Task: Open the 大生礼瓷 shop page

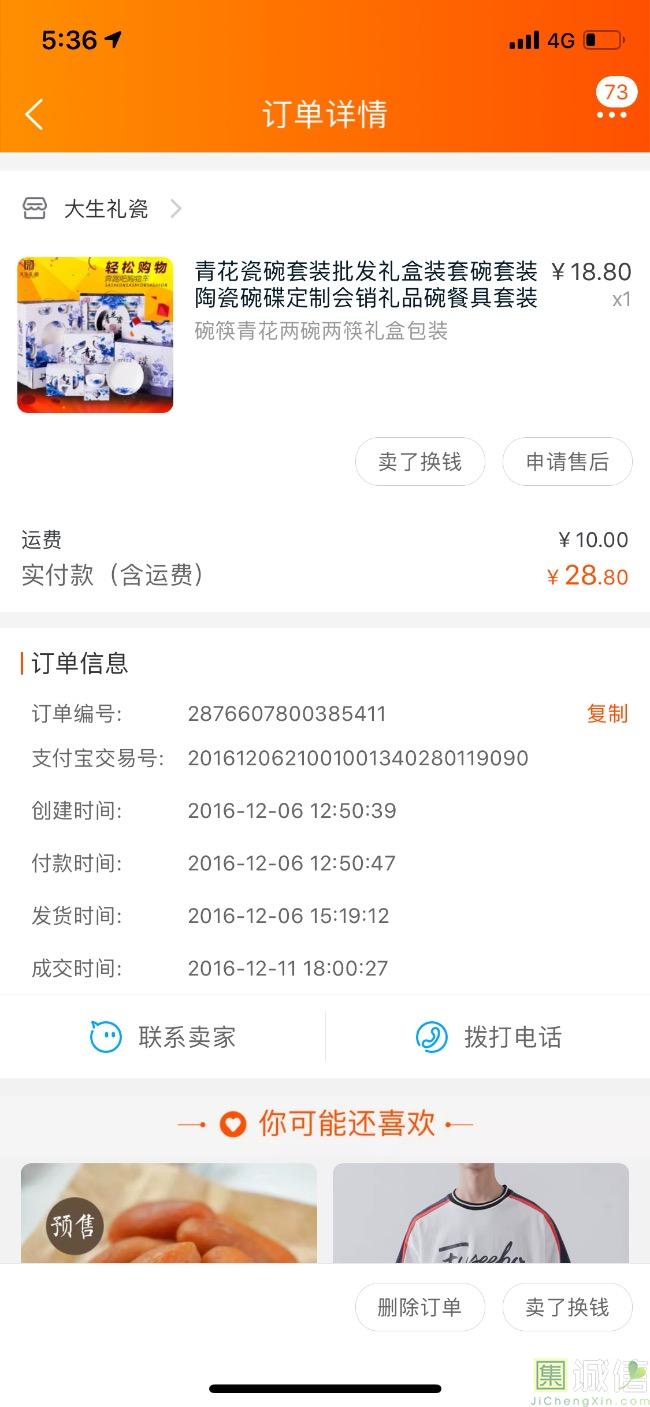Action: pos(105,209)
